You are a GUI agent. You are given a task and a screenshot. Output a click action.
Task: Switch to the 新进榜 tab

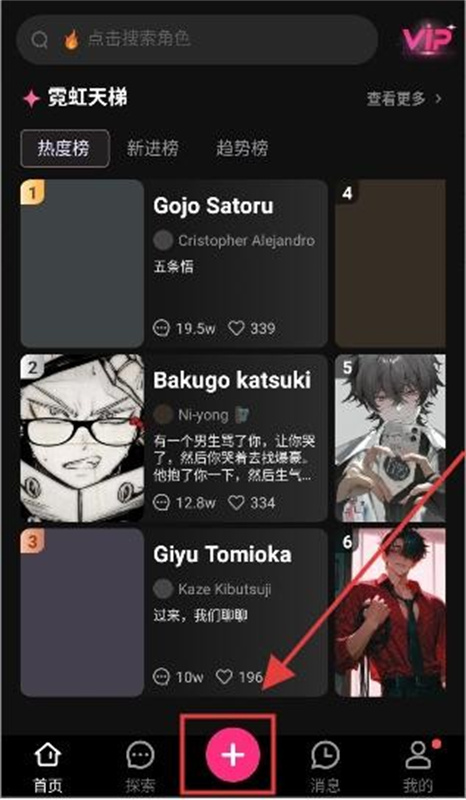coord(153,148)
